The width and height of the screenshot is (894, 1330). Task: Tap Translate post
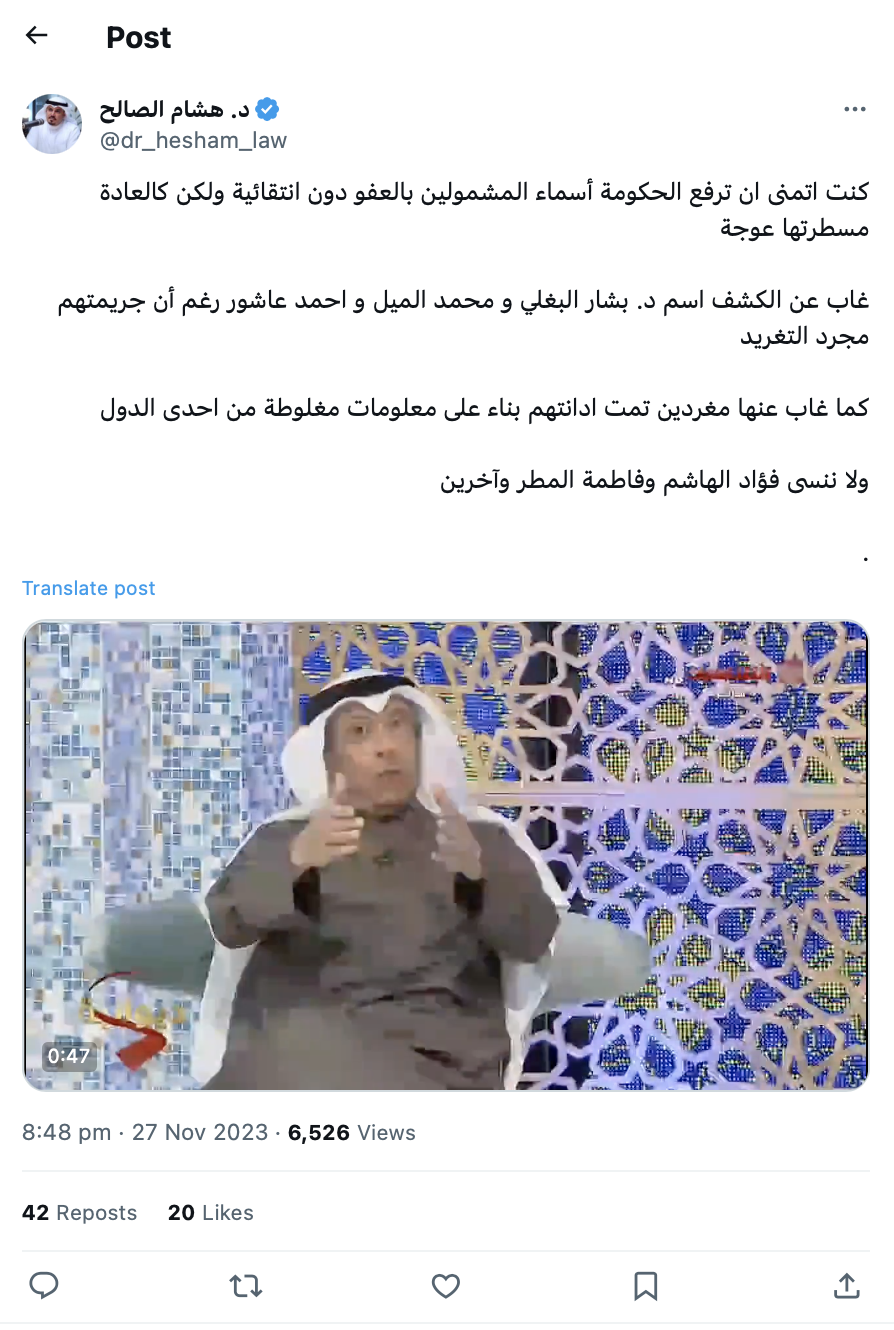89,588
